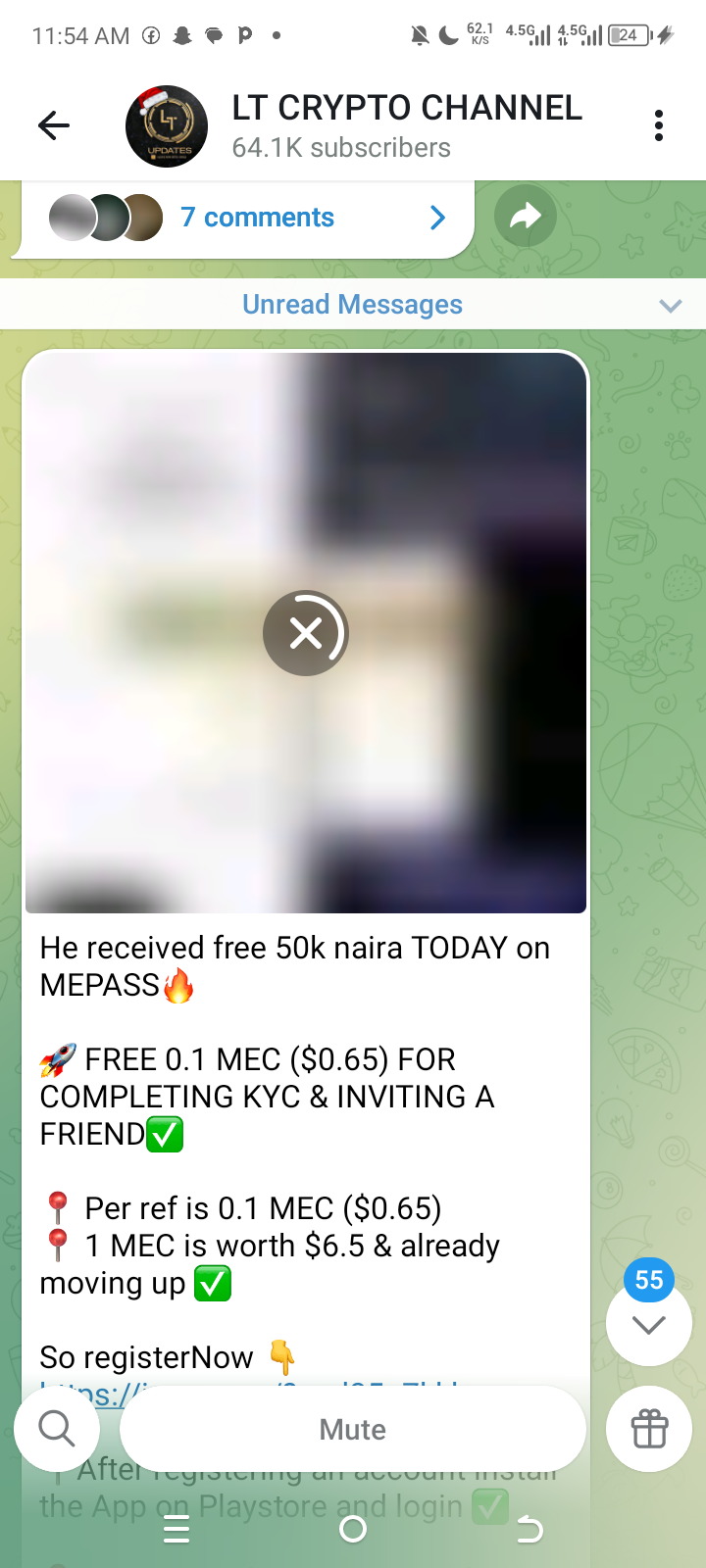Screen dimensions: 706x1568
Task: Jump to latest messages with 55 unread
Action: coord(649,1323)
